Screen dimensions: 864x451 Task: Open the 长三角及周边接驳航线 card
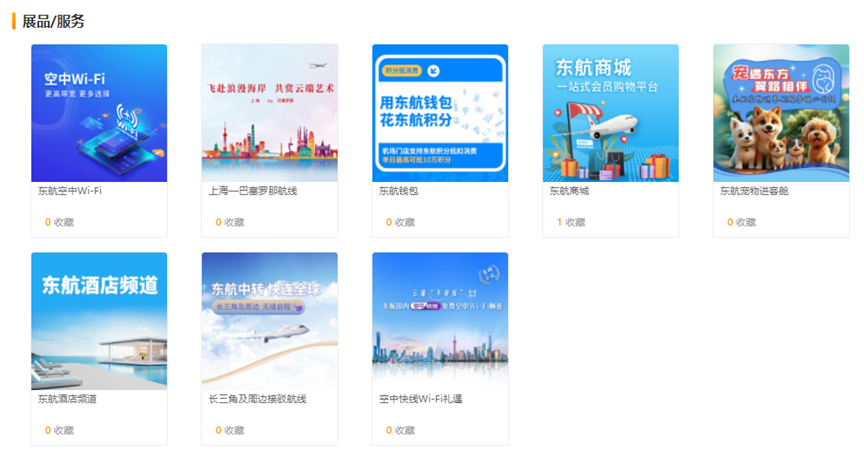click(x=269, y=321)
